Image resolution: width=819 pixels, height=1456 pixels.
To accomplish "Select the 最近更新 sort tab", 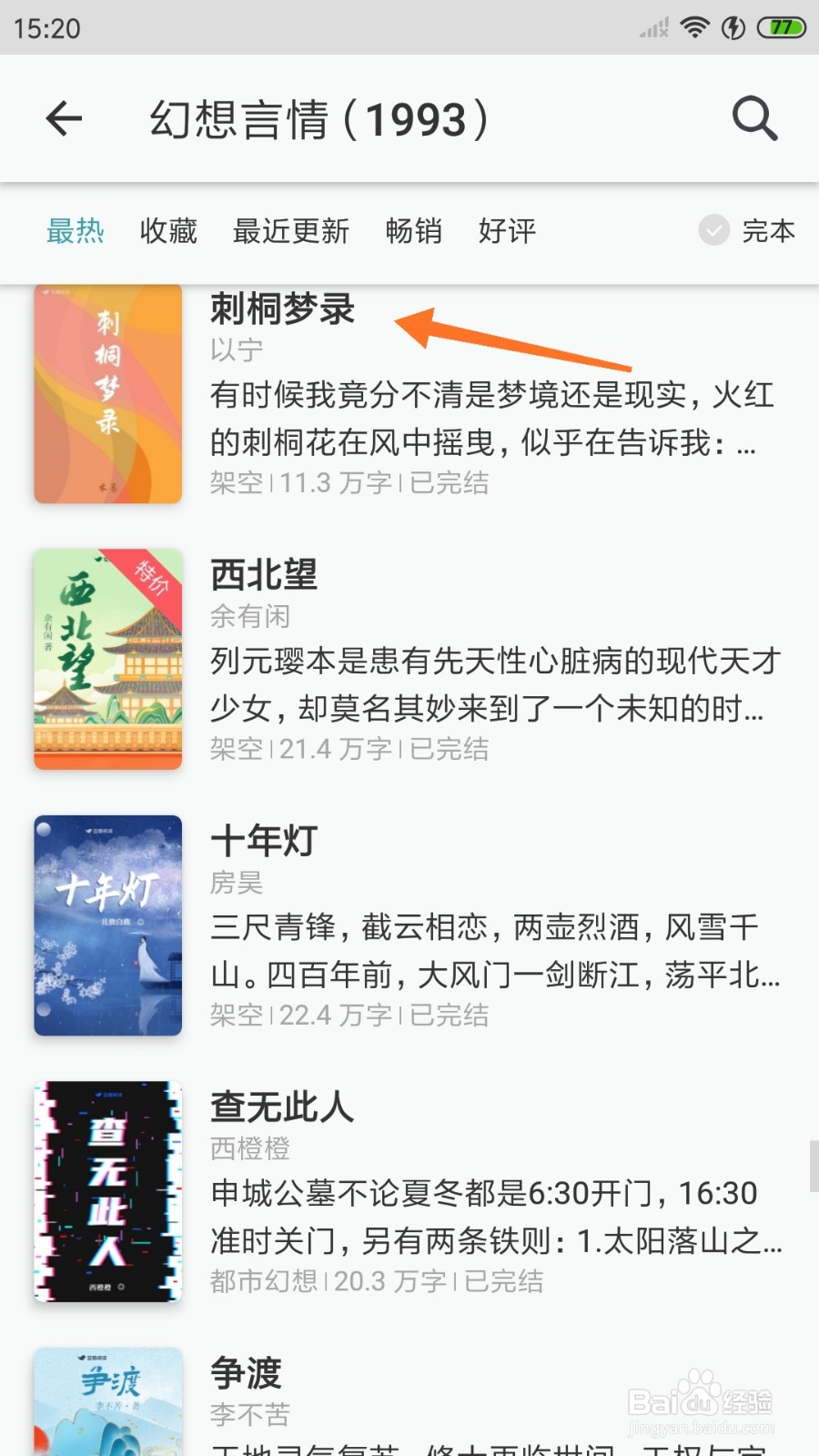I will (291, 231).
